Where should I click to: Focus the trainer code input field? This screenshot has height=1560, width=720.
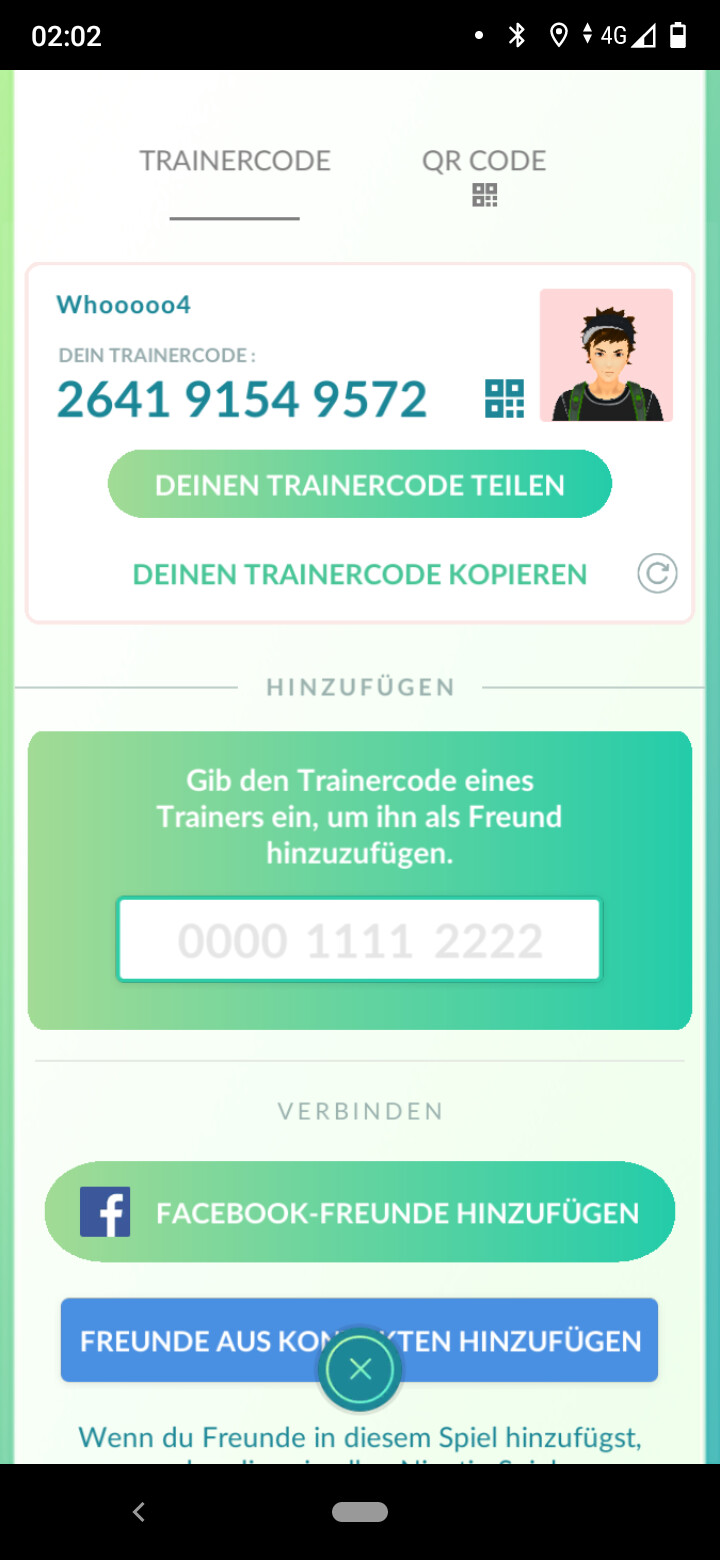359,940
